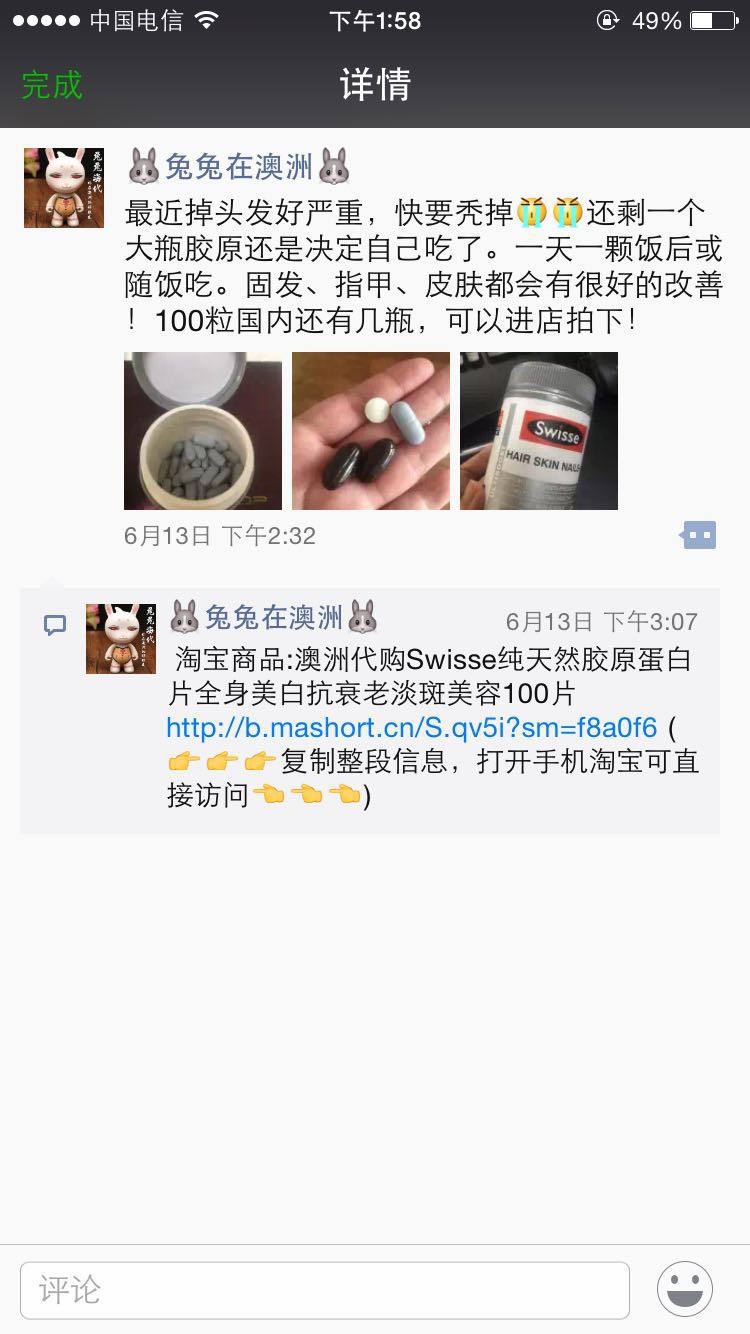Open 兔兔在澳洲 from the comment author name

pyautogui.click(x=273, y=618)
